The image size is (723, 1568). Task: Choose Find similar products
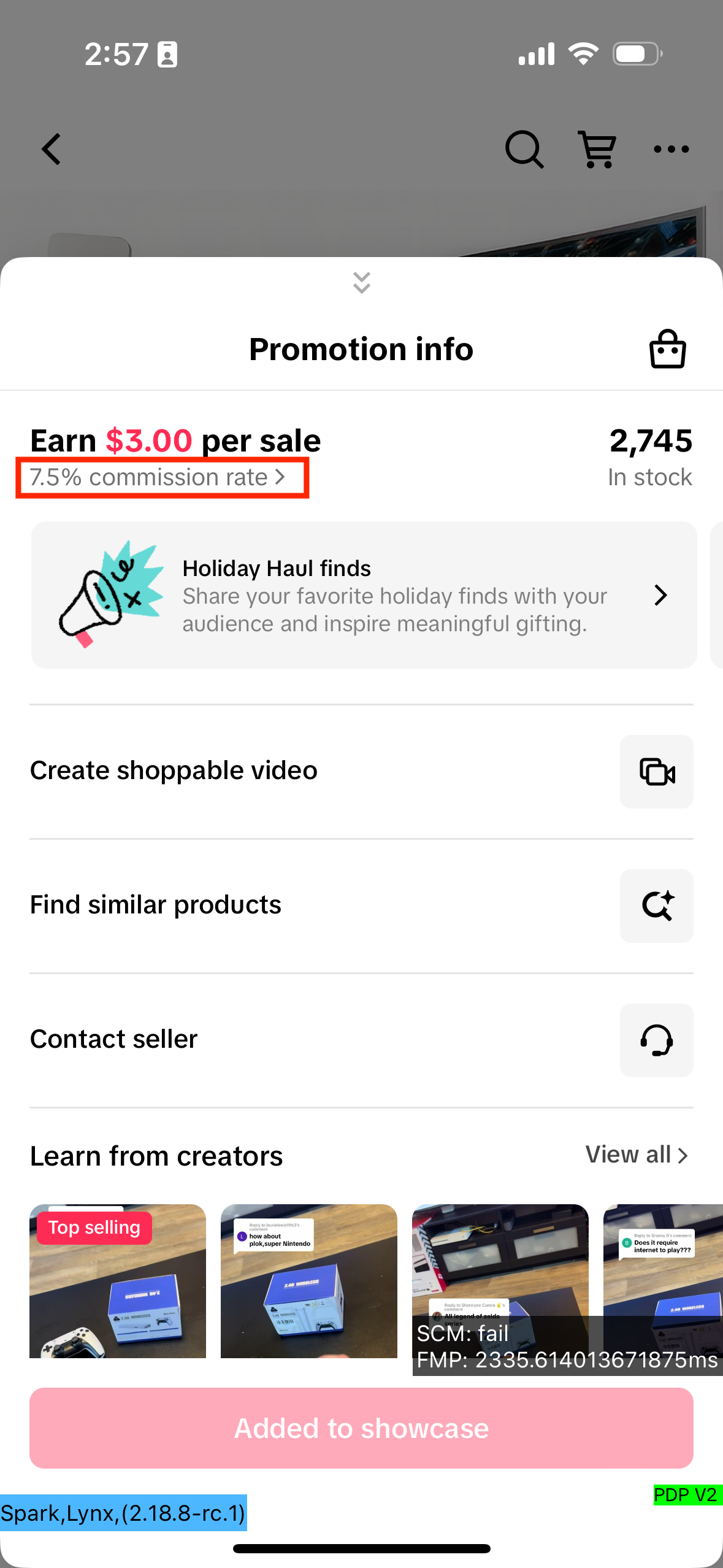[361, 905]
